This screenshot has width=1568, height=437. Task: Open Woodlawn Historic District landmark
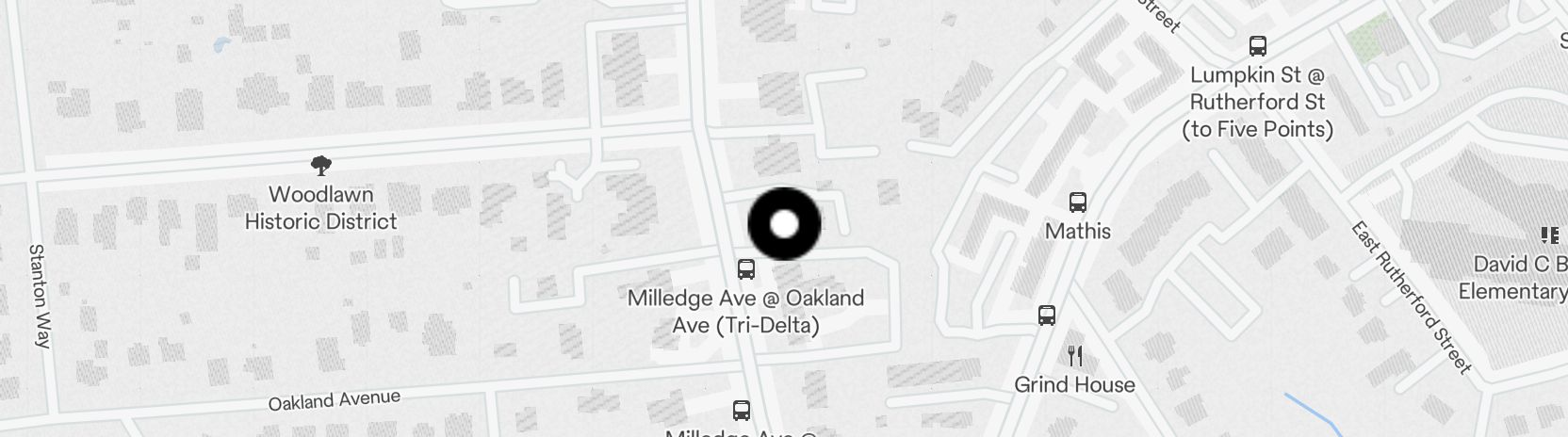(321, 167)
